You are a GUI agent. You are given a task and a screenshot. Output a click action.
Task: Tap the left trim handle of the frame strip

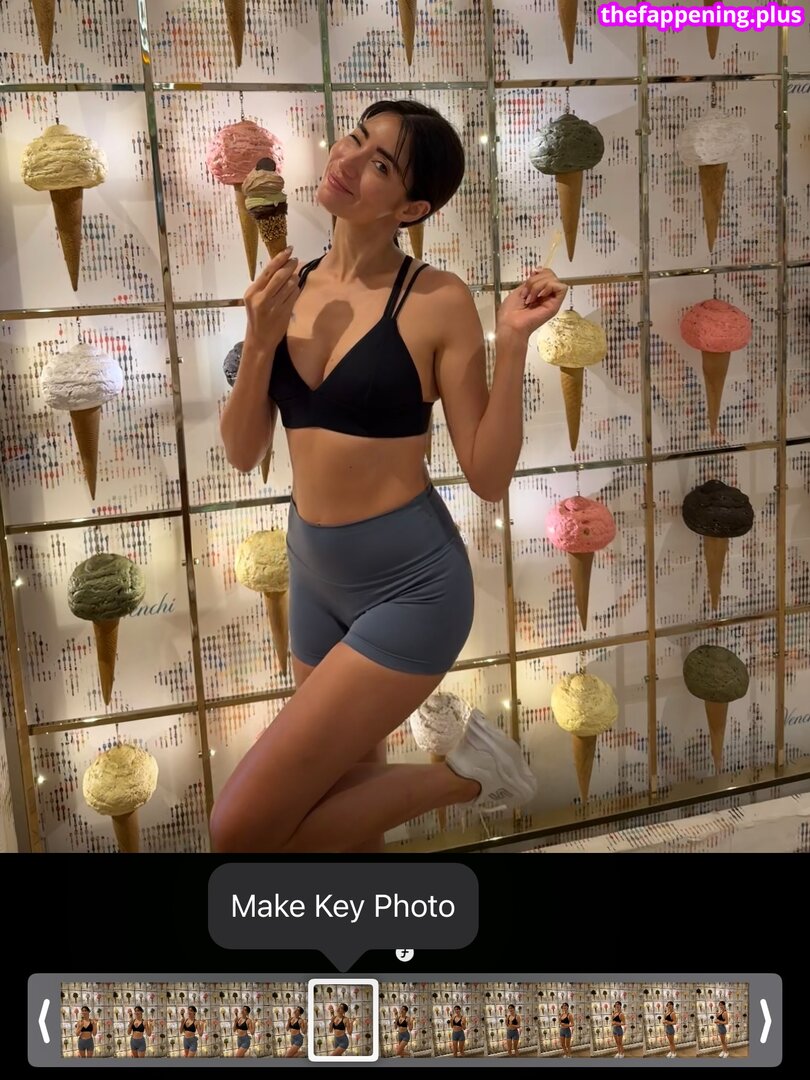point(44,1020)
